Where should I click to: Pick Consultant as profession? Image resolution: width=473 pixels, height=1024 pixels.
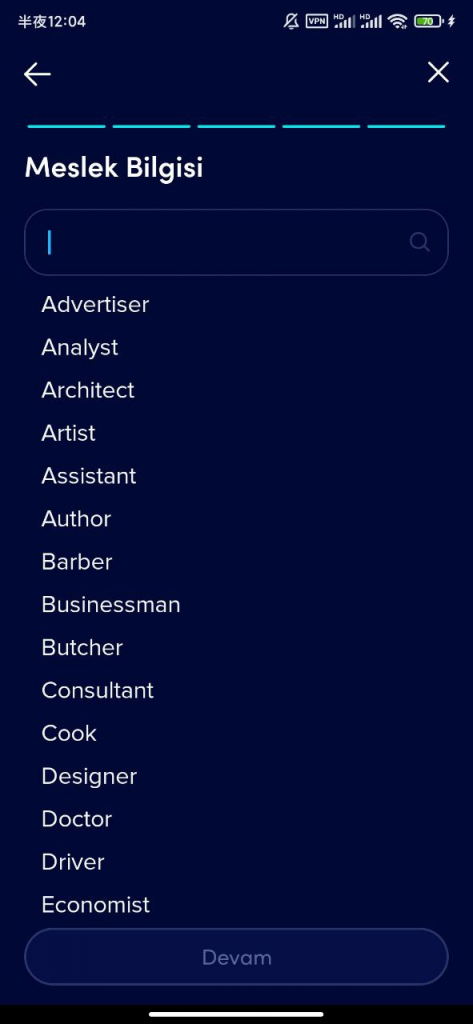(x=97, y=690)
